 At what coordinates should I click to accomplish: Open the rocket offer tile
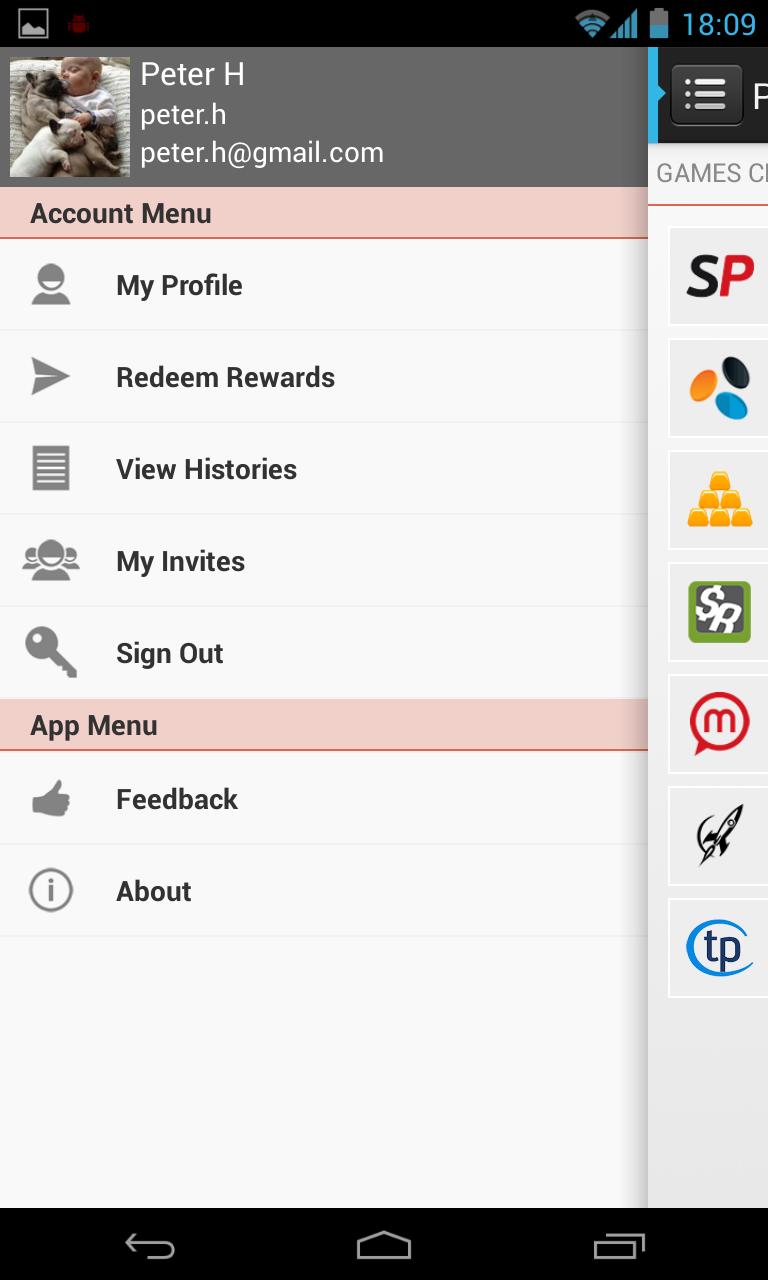[x=720, y=835]
